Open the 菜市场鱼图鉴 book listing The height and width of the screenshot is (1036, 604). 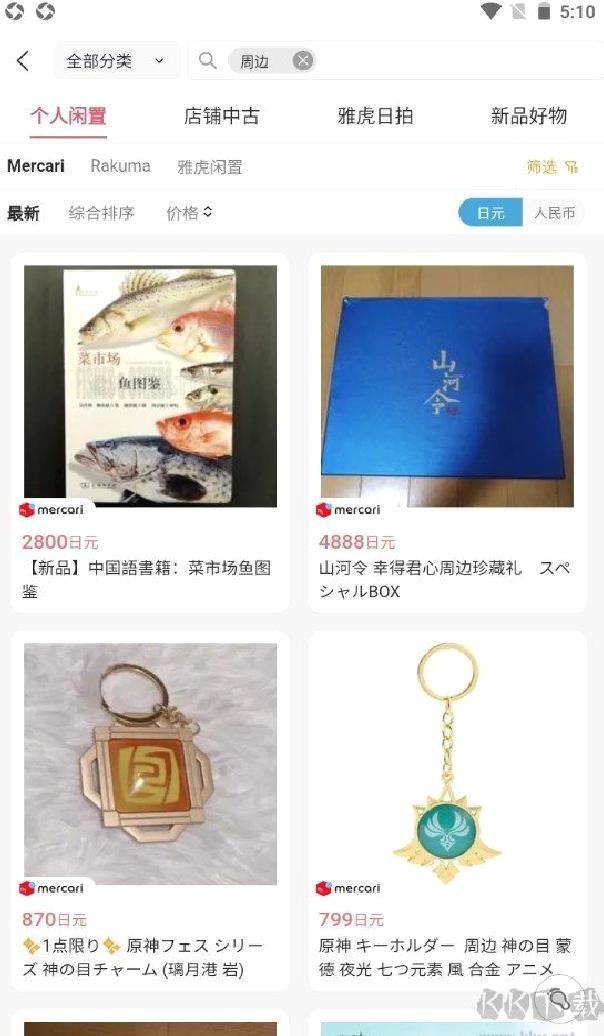[150, 430]
